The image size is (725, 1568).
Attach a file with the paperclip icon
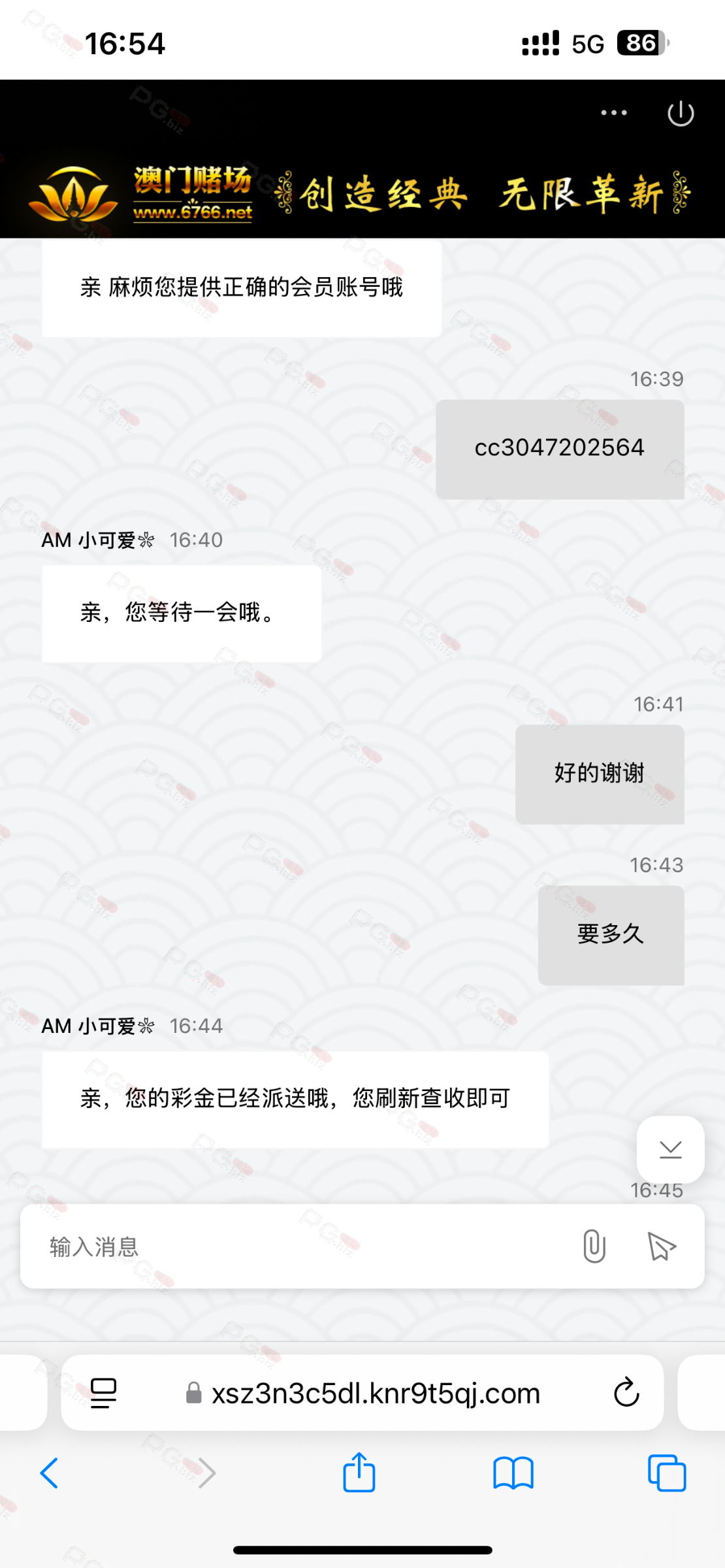(594, 1246)
